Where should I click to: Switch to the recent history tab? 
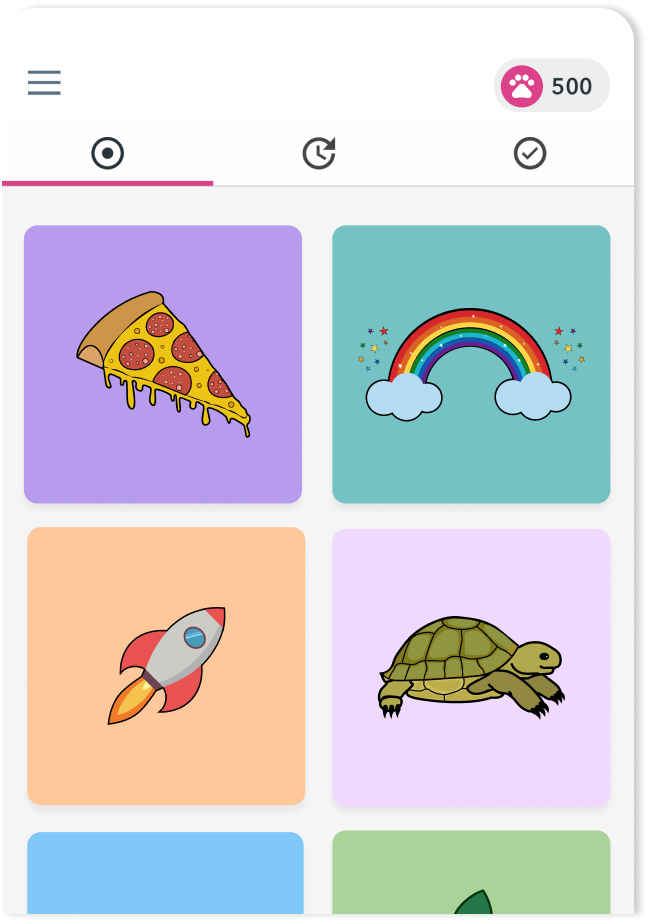point(319,154)
